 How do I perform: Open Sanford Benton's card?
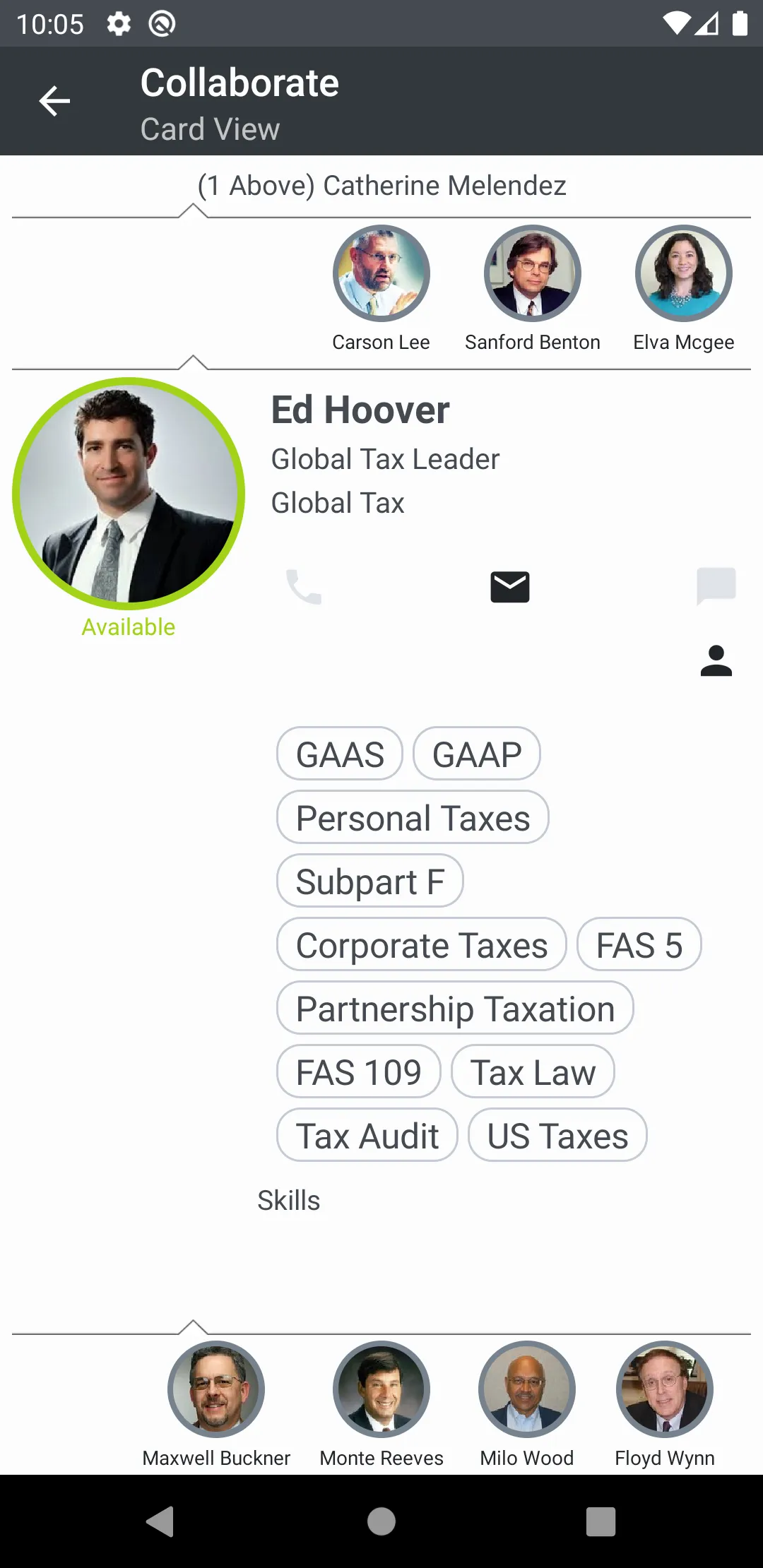[x=532, y=273]
